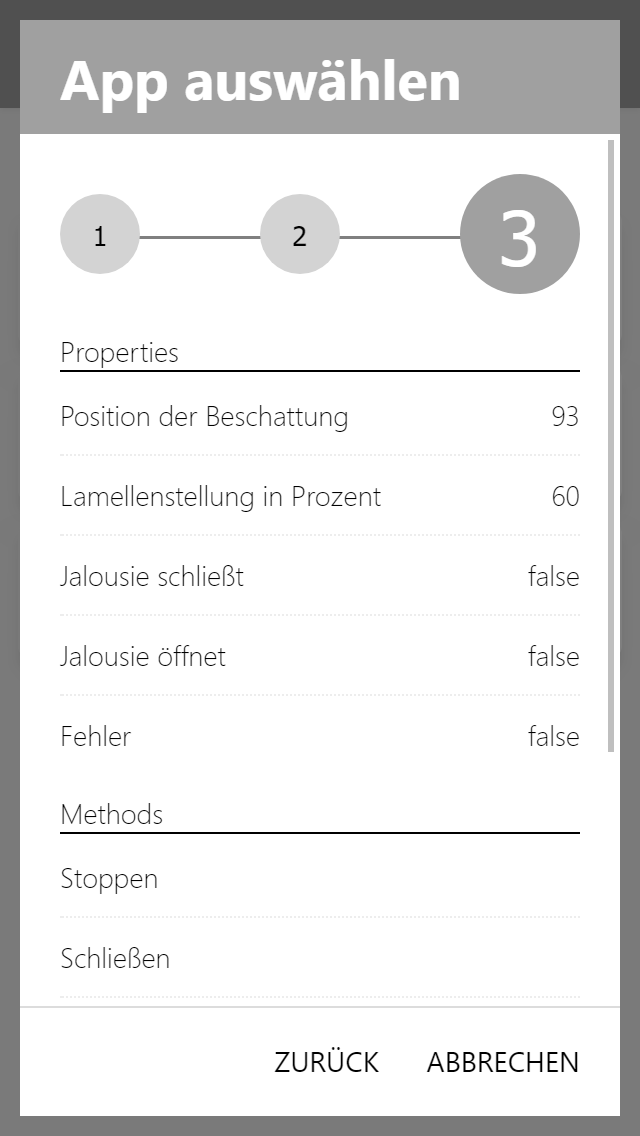The image size is (640, 1136).
Task: Cancel with the ABBRECHEN button
Action: point(503,1062)
